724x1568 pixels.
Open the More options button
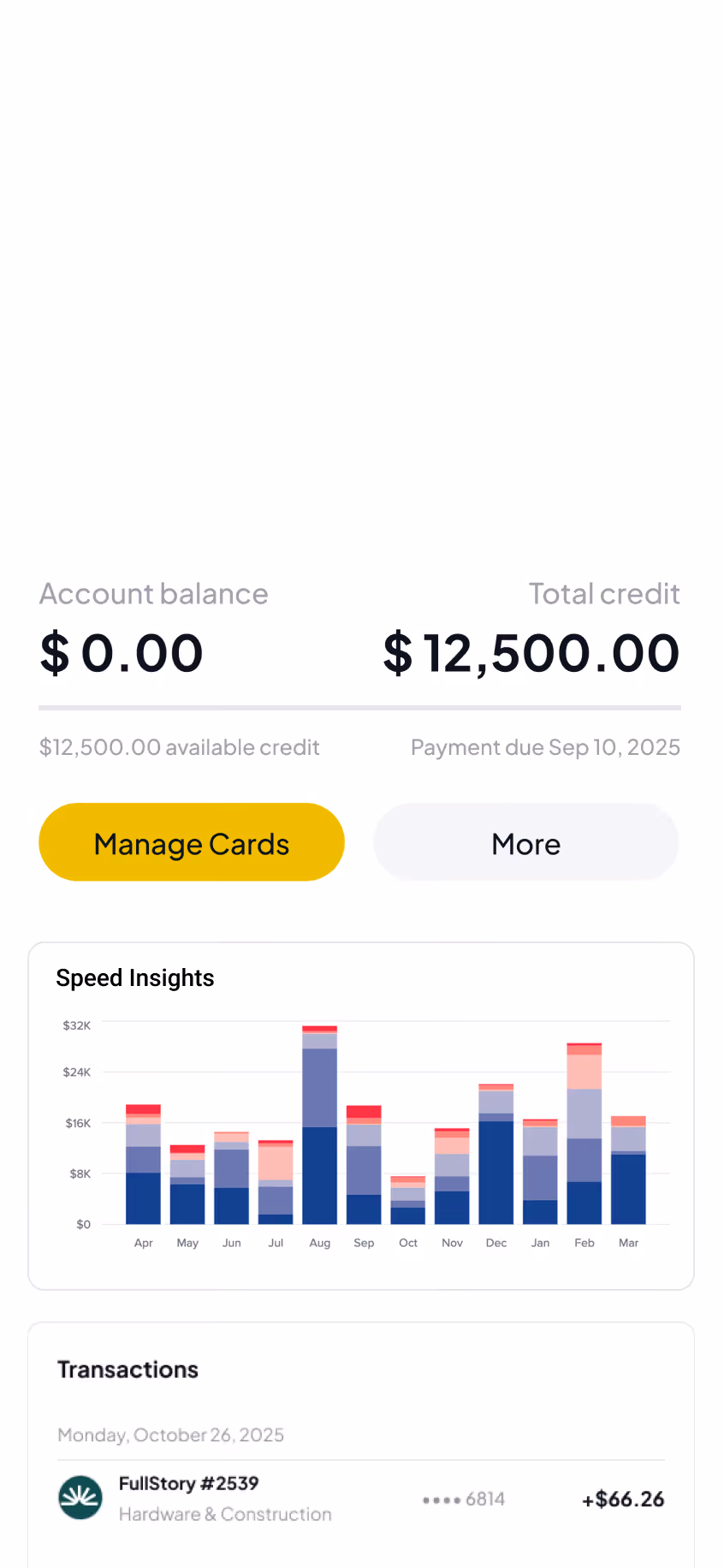[x=525, y=842]
